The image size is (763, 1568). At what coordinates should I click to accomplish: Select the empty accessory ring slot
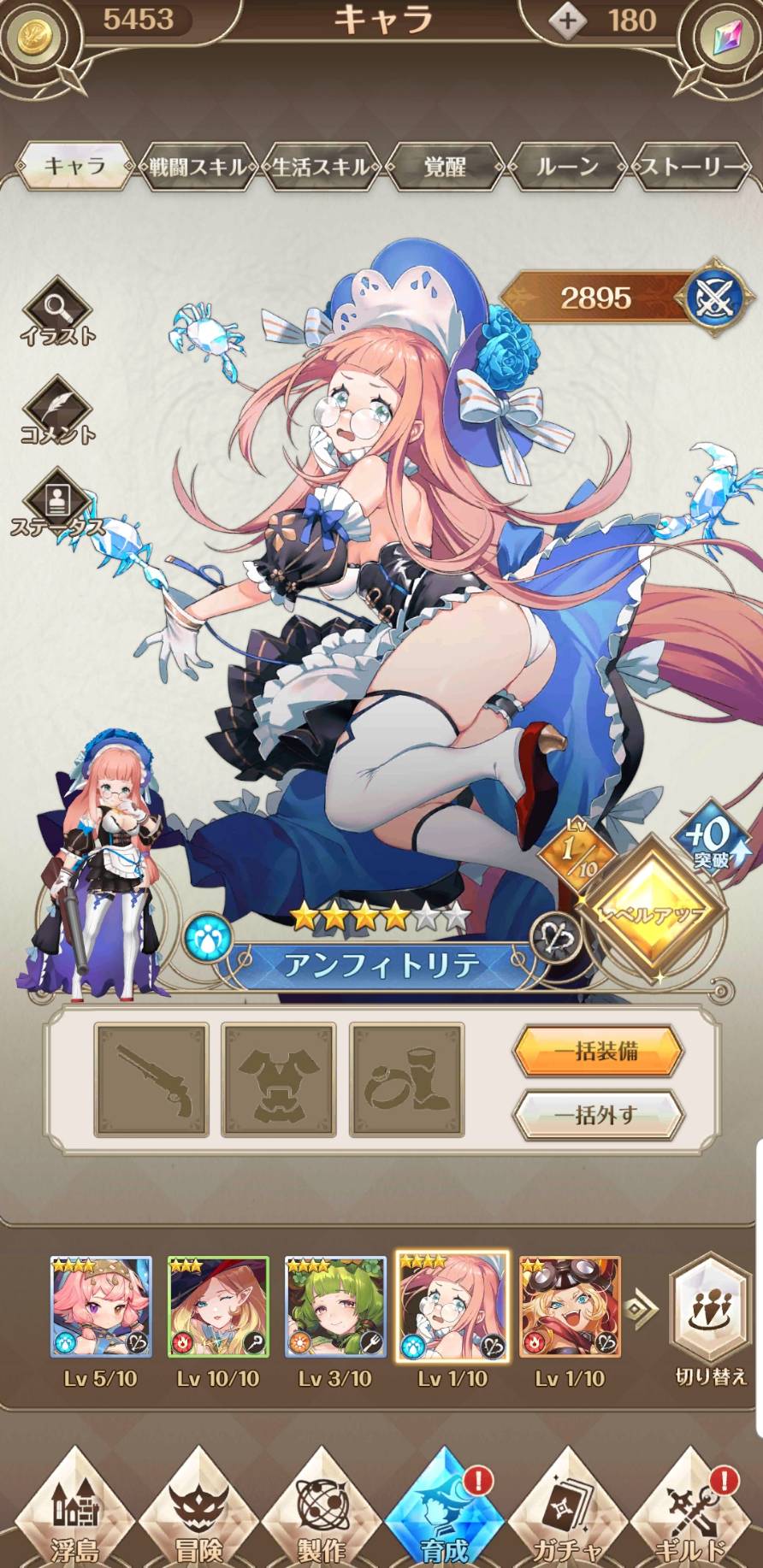(x=407, y=1080)
